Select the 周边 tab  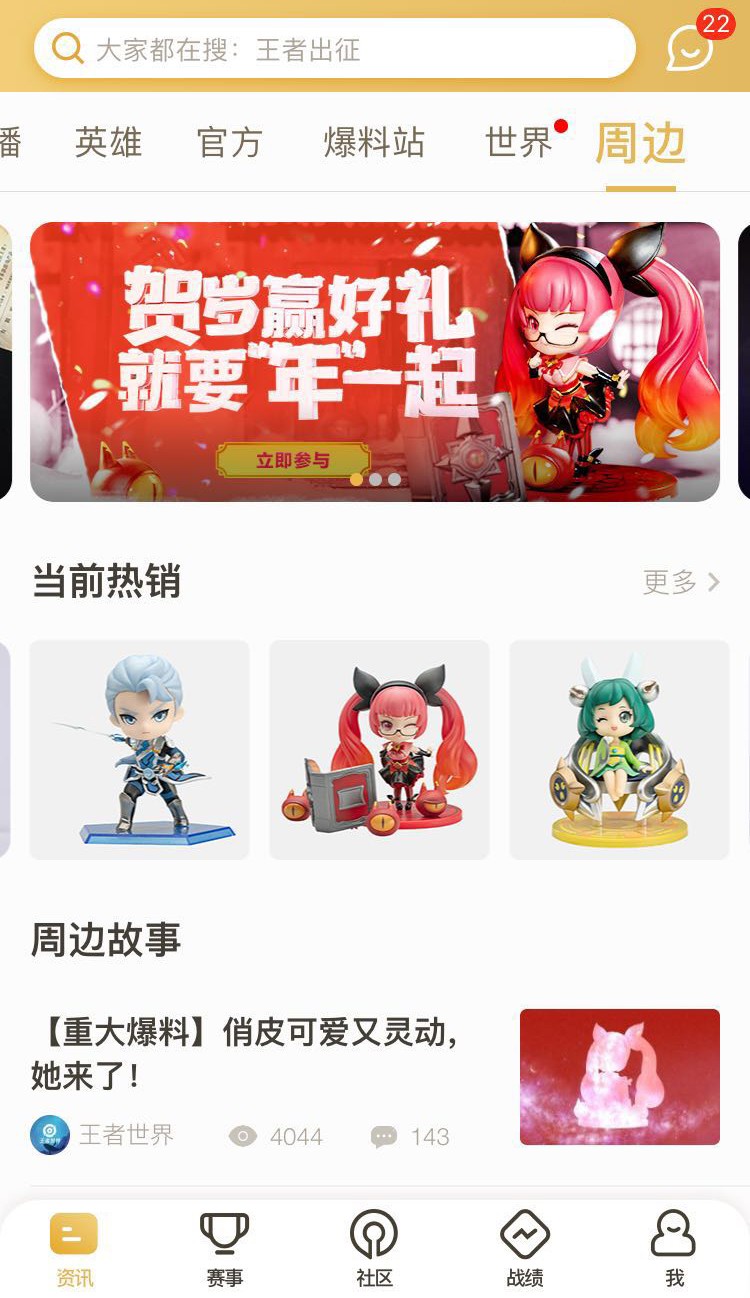pyautogui.click(x=640, y=143)
